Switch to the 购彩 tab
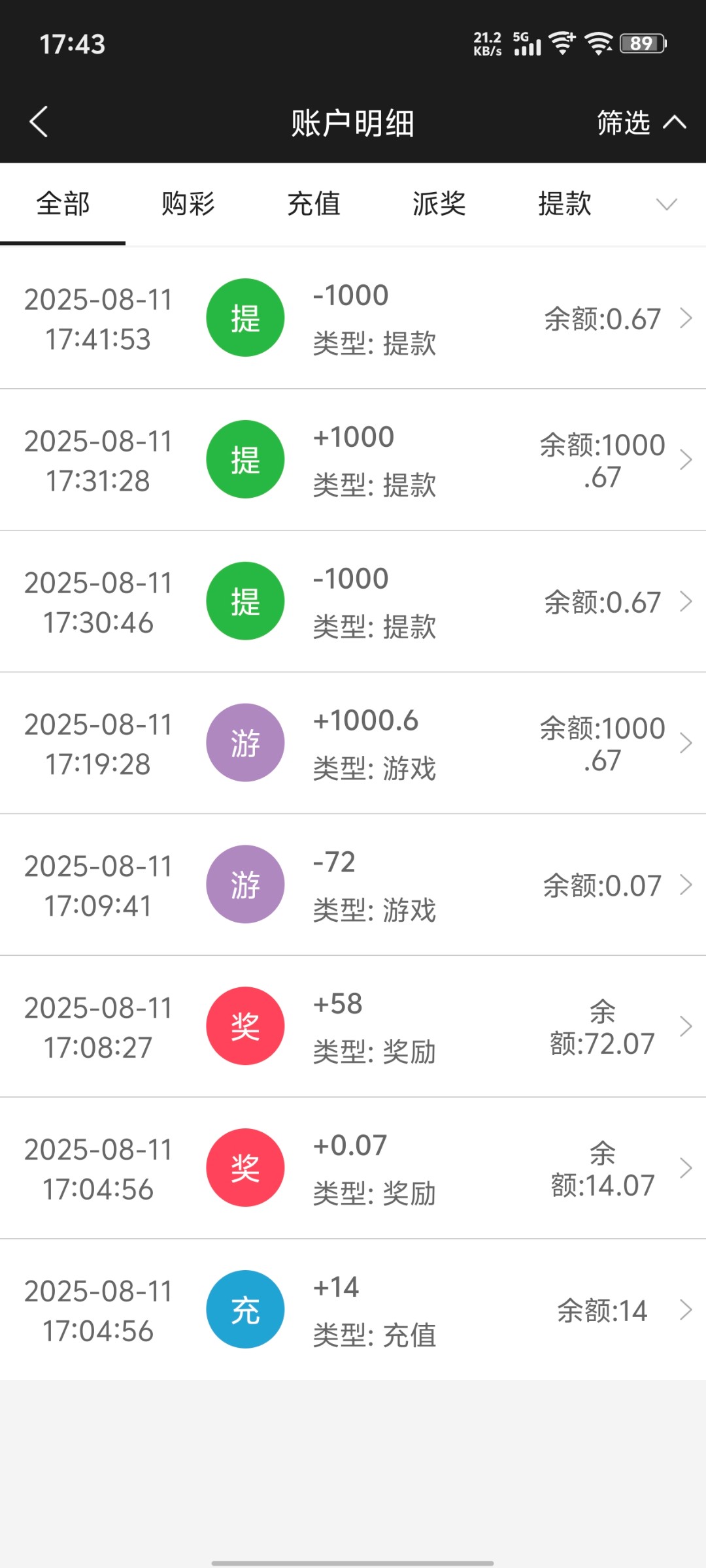 point(188,204)
